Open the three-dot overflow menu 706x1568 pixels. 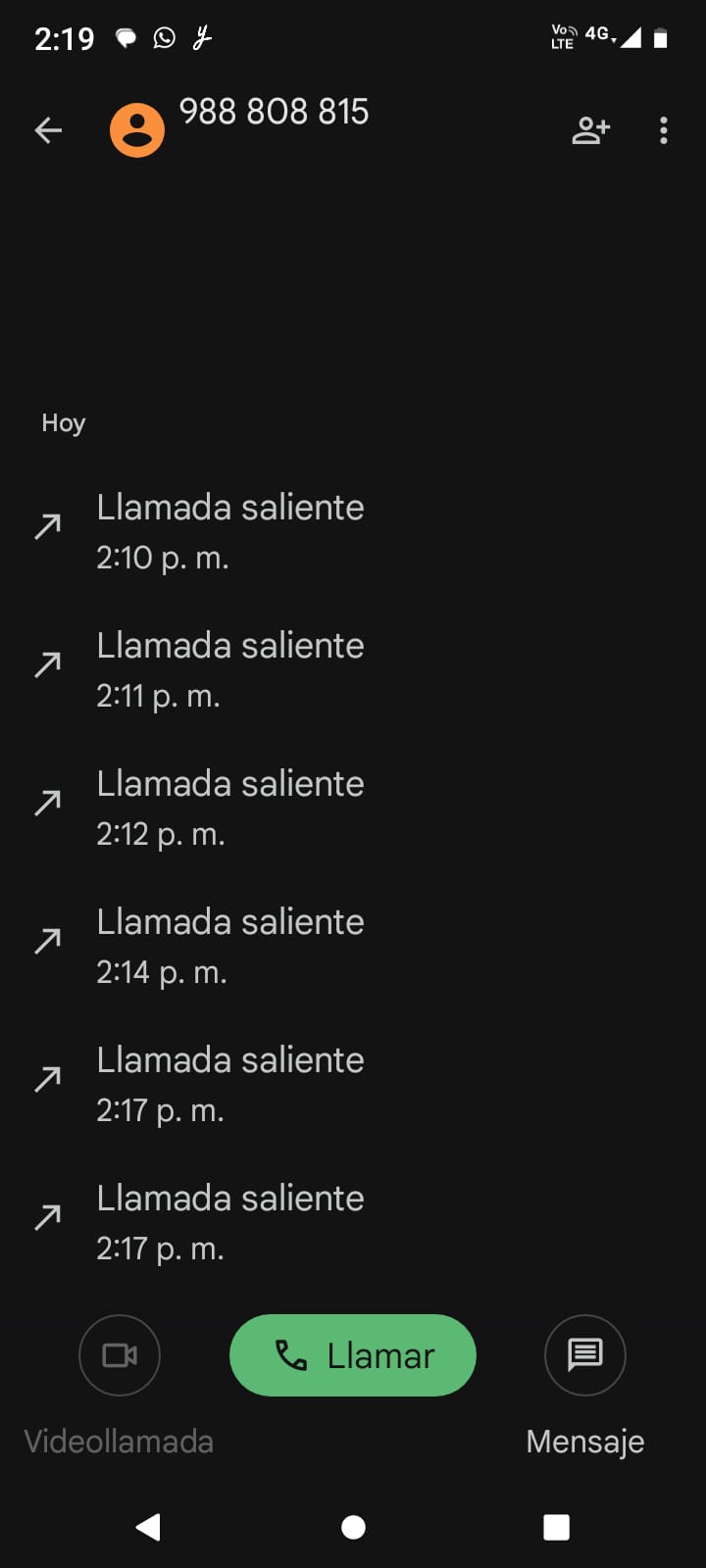(664, 130)
